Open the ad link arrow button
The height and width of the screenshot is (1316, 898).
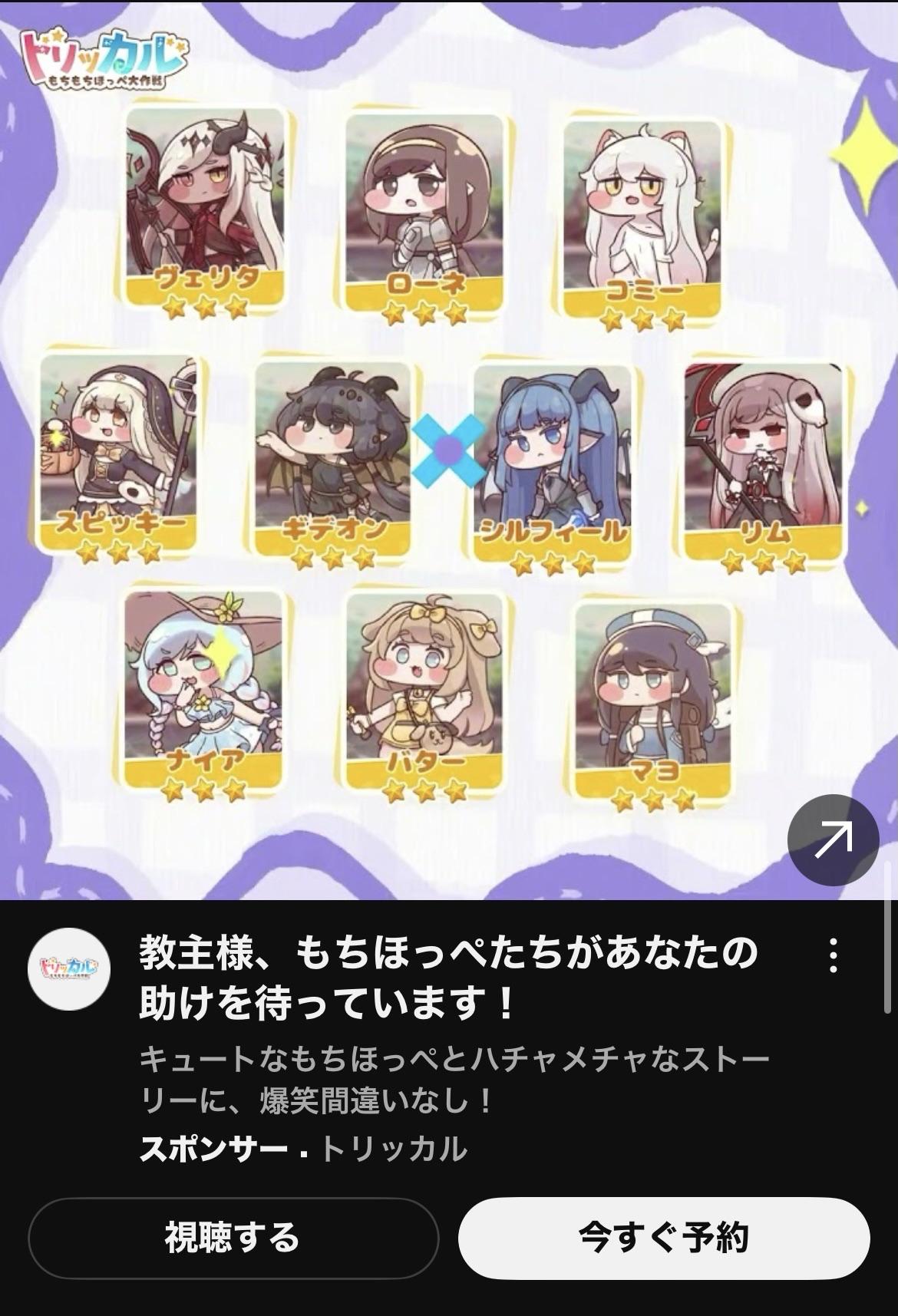tap(833, 840)
